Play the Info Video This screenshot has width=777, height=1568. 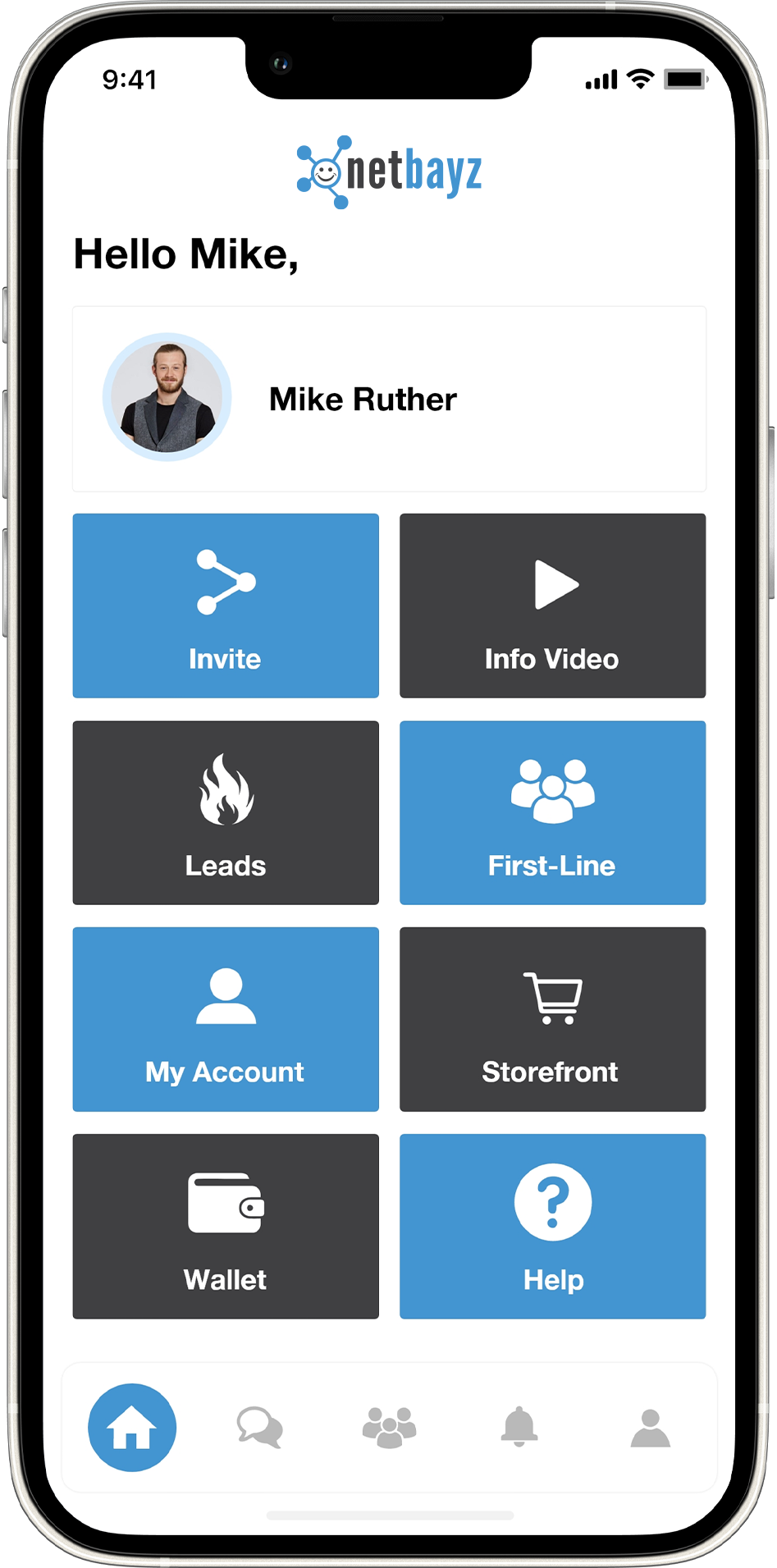click(x=552, y=606)
